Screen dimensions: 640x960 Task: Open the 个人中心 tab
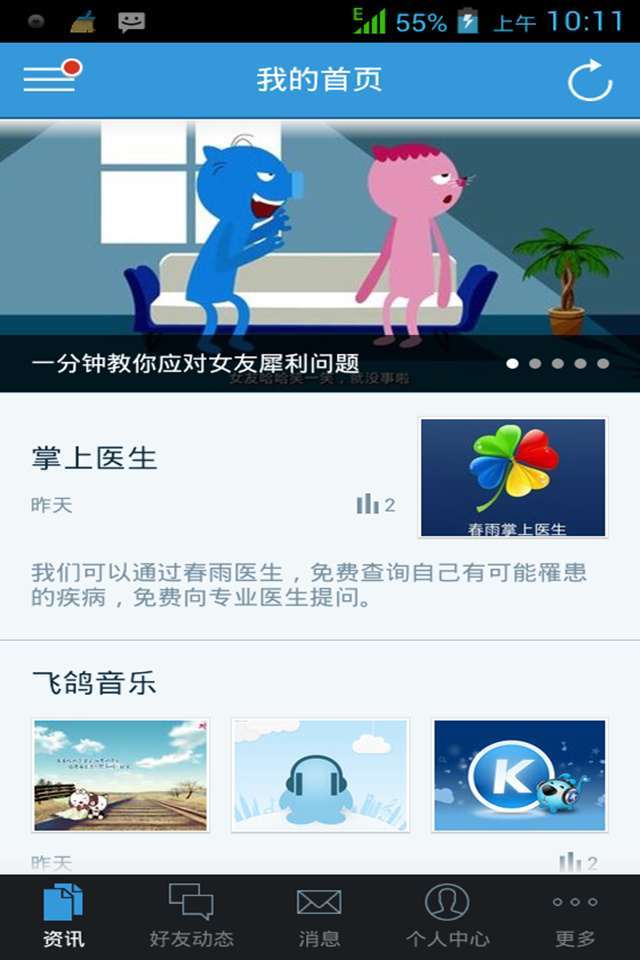tap(447, 916)
